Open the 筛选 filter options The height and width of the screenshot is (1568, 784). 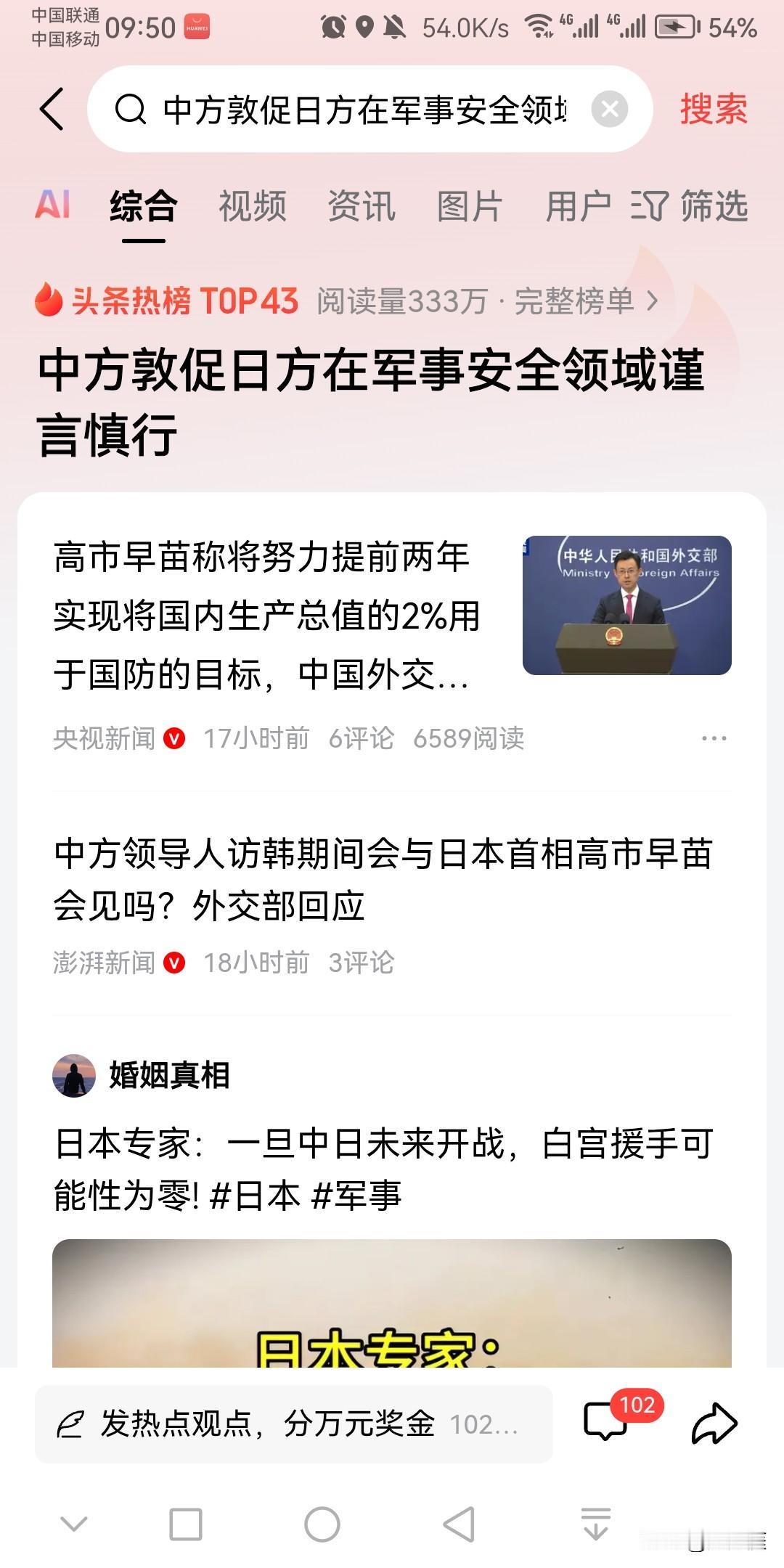690,206
